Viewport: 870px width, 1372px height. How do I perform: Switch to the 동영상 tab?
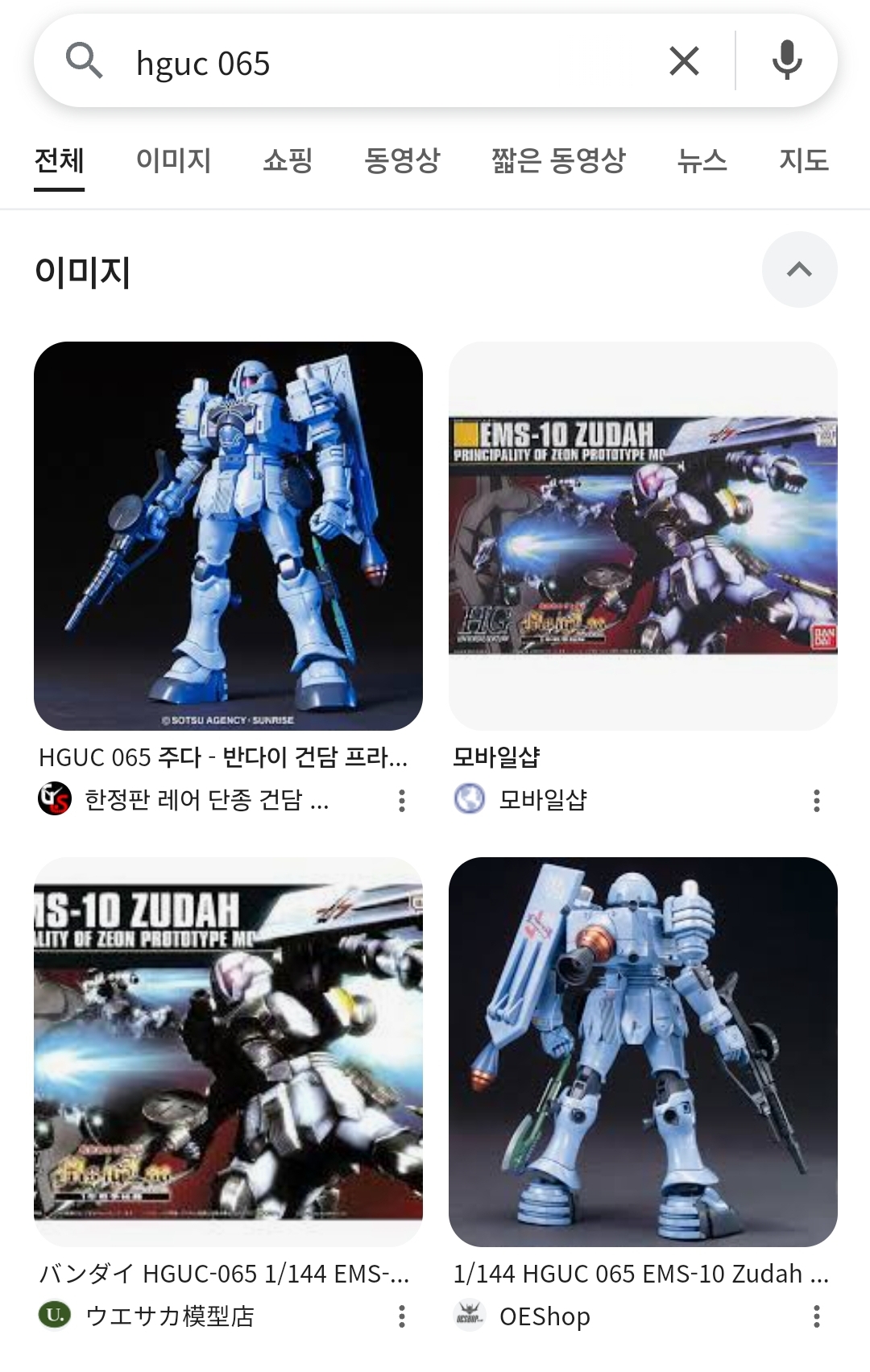pos(402,160)
